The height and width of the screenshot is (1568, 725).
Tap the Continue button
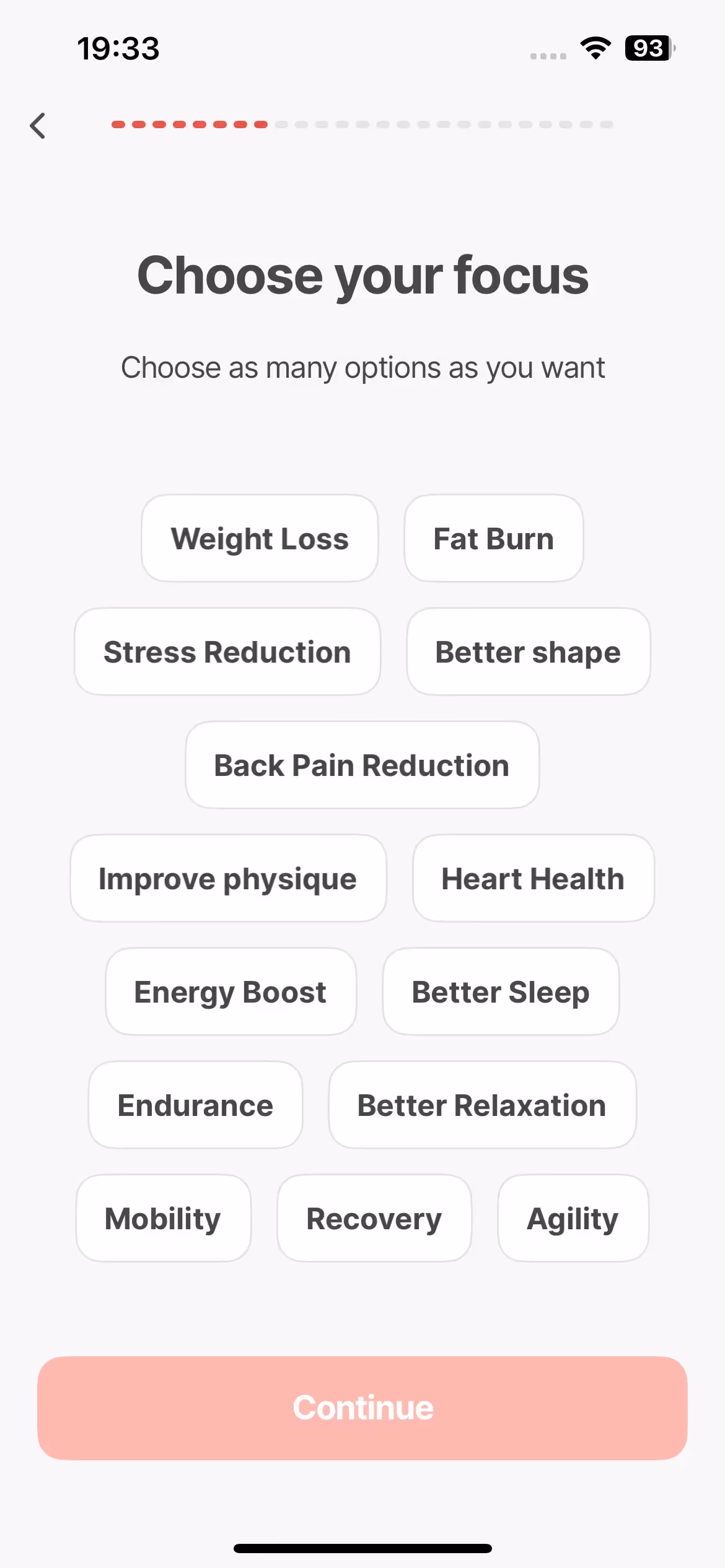[362, 1408]
